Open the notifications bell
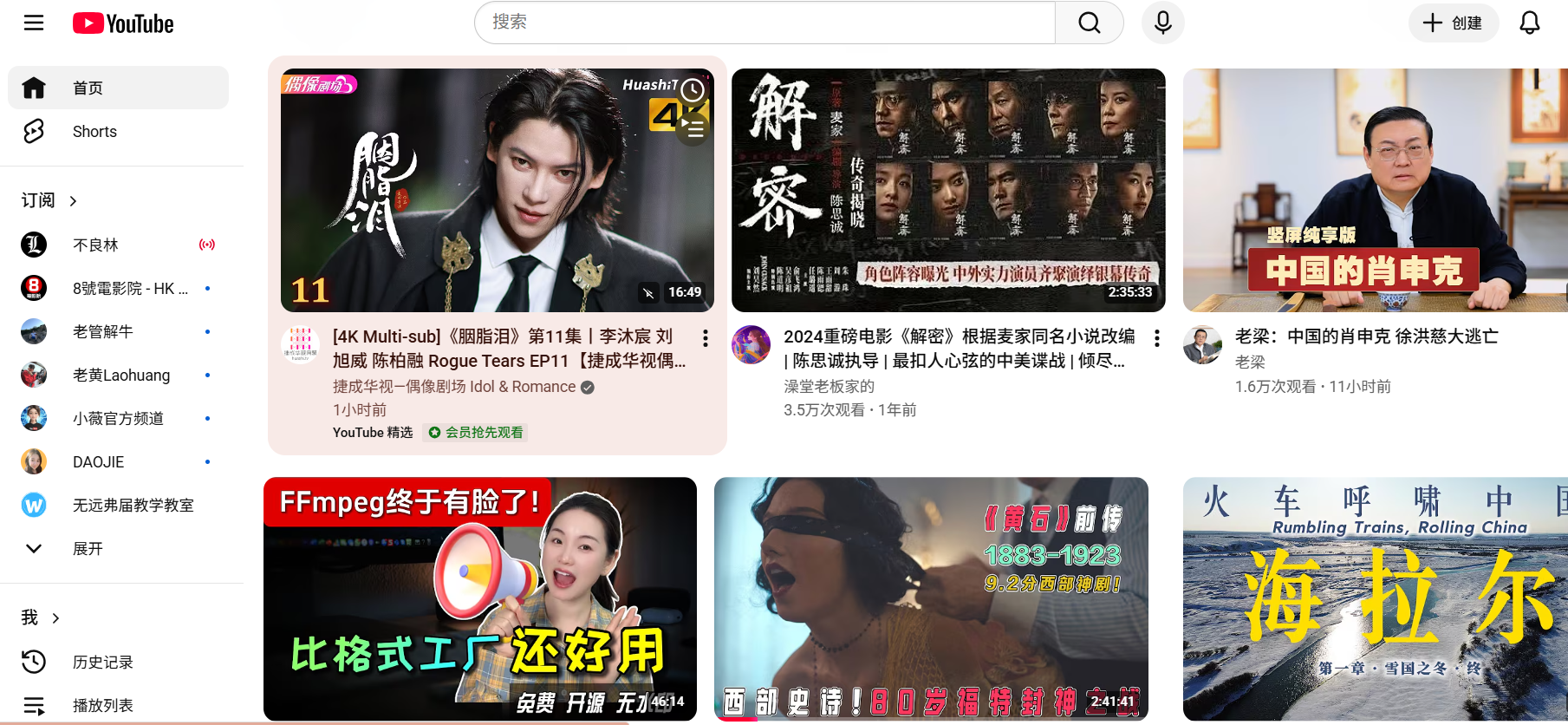Image resolution: width=1568 pixels, height=725 pixels. tap(1530, 23)
